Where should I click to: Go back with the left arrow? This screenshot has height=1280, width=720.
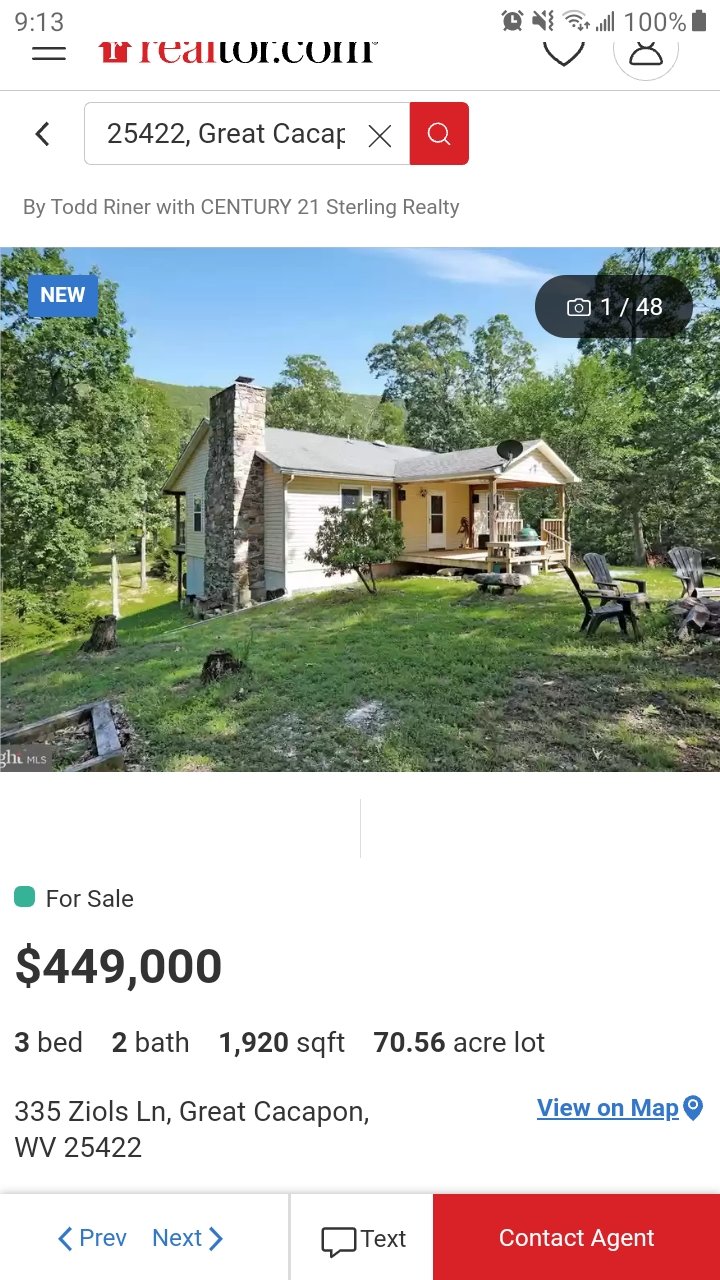[x=42, y=134]
